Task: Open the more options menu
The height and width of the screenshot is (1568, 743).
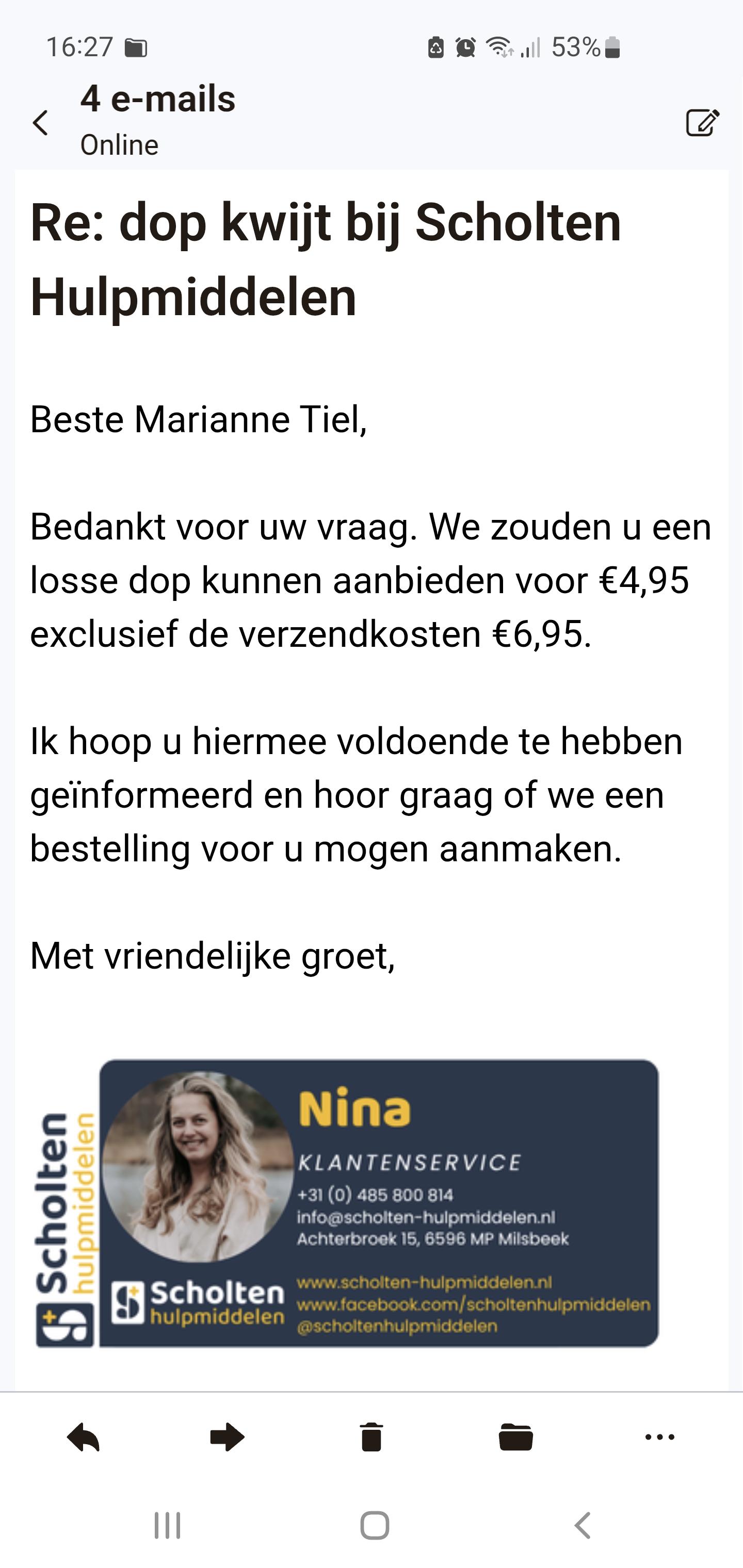Action: 659,1438
